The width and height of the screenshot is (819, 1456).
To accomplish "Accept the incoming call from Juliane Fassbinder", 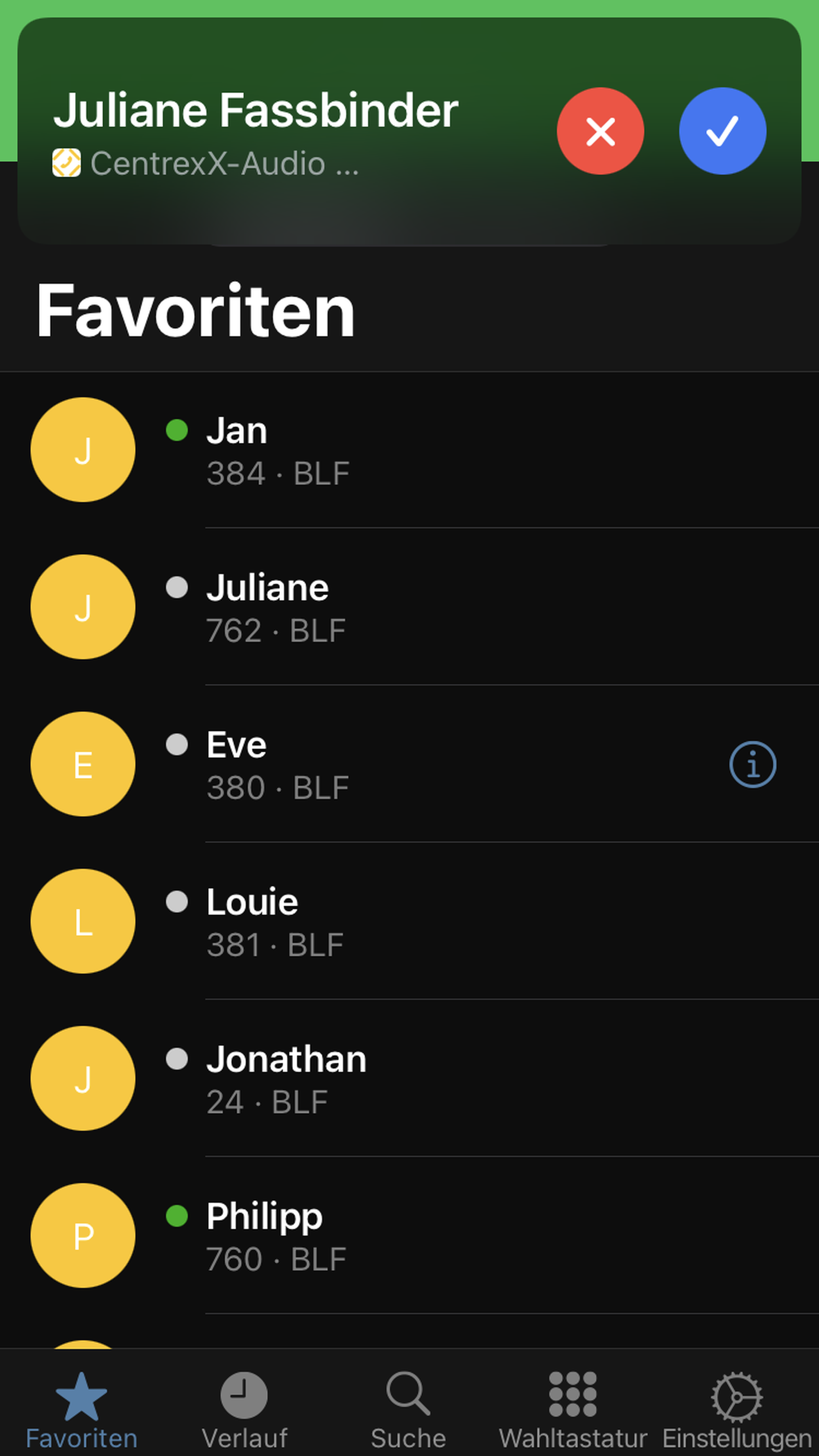I will [722, 131].
